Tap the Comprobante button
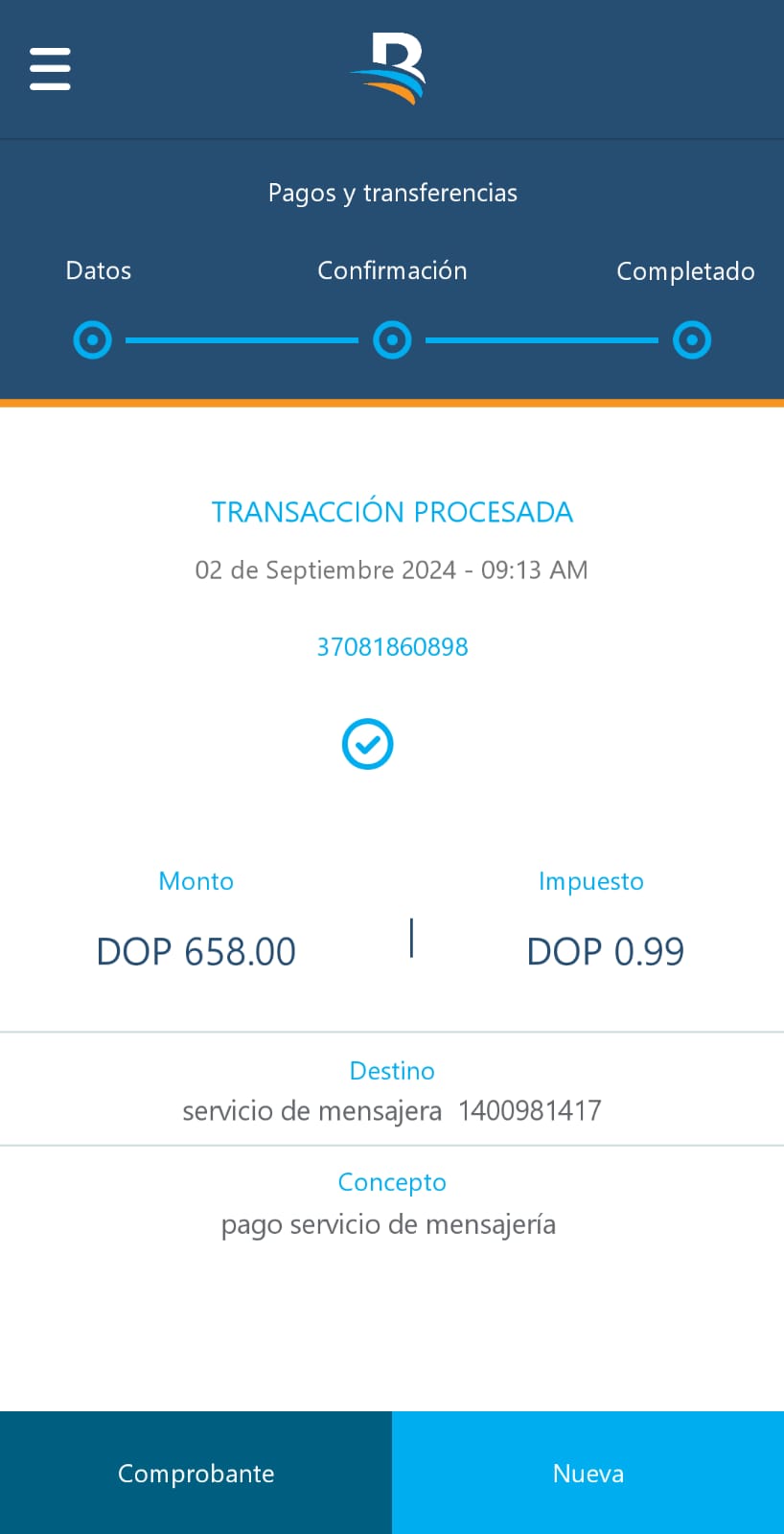This screenshot has width=784, height=1534. coord(196,1473)
